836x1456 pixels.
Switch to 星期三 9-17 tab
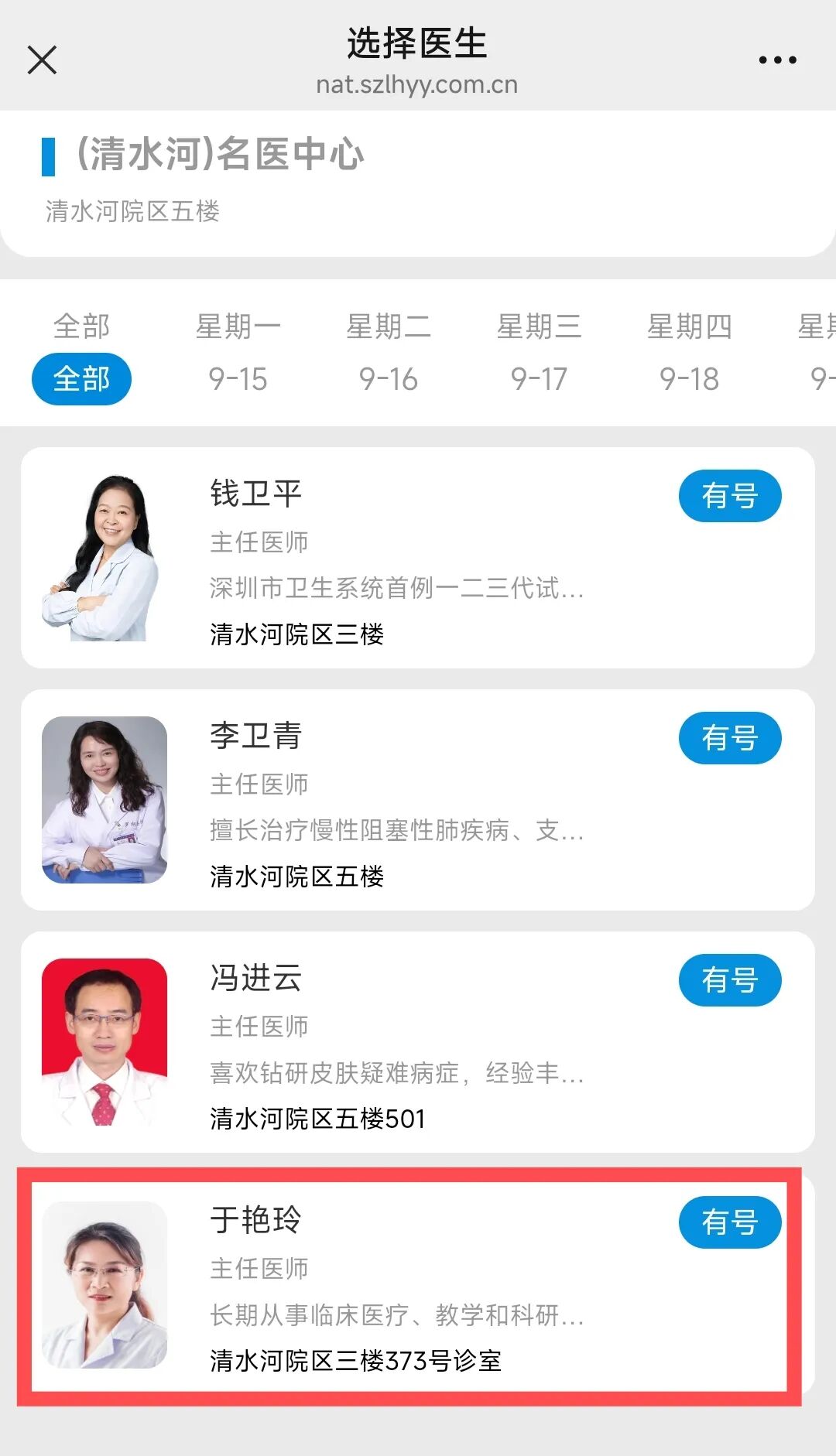539,354
